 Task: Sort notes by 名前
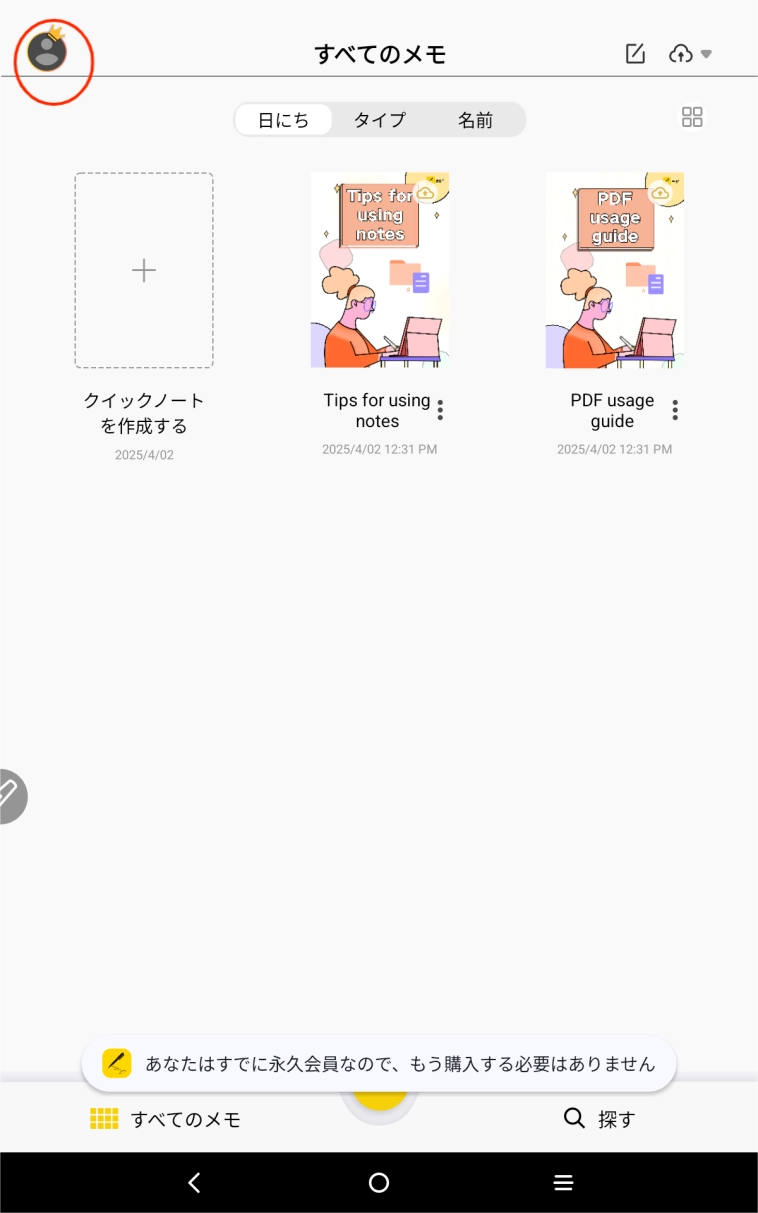(x=475, y=120)
